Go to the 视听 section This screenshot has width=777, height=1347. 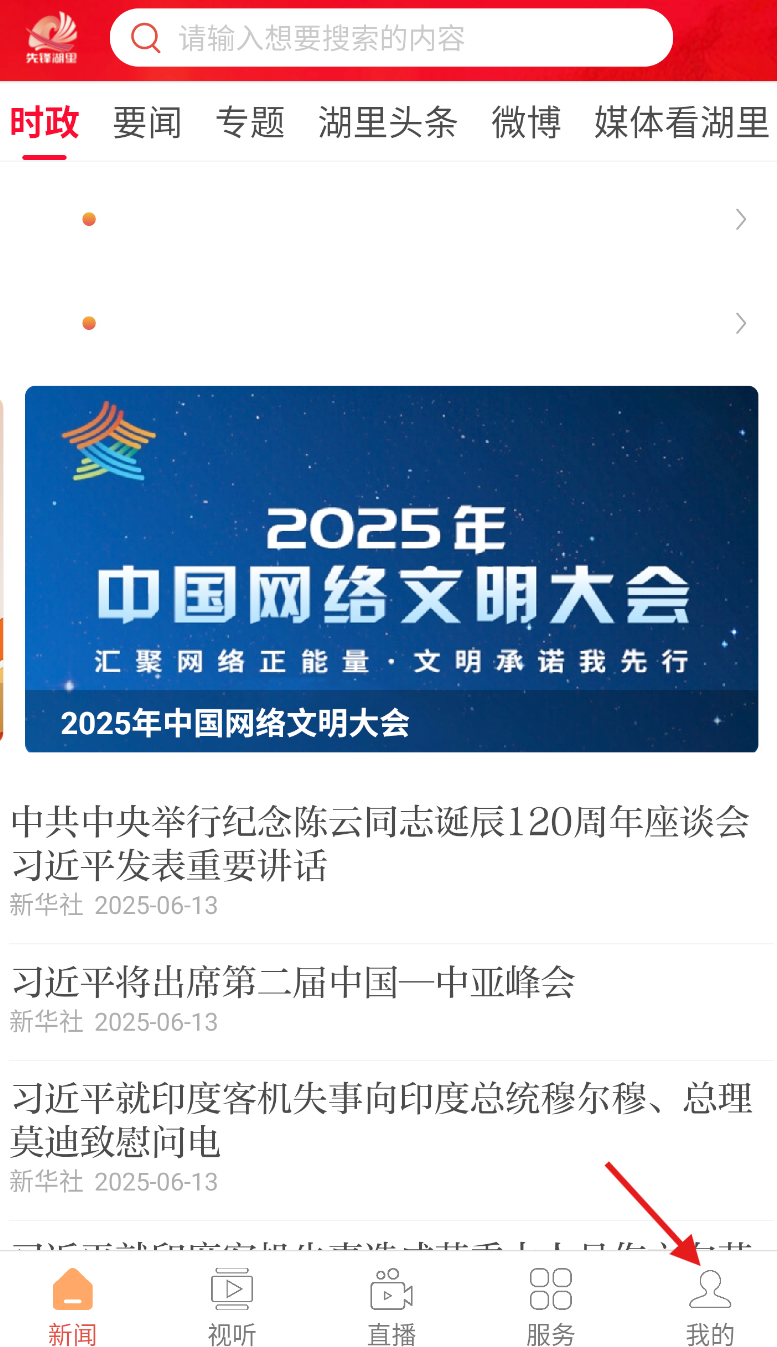232,1306
